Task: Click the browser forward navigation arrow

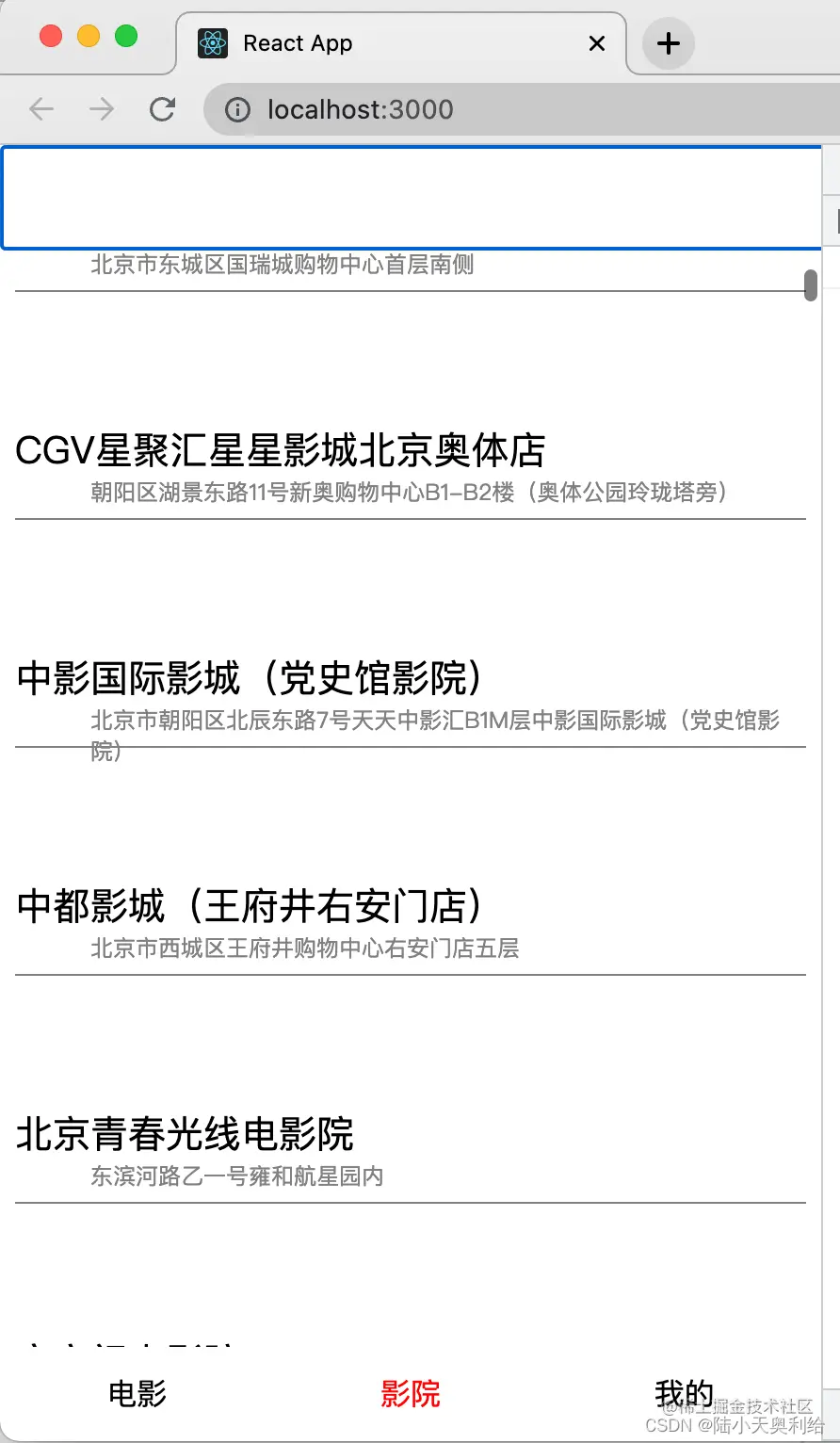Action: (x=101, y=109)
